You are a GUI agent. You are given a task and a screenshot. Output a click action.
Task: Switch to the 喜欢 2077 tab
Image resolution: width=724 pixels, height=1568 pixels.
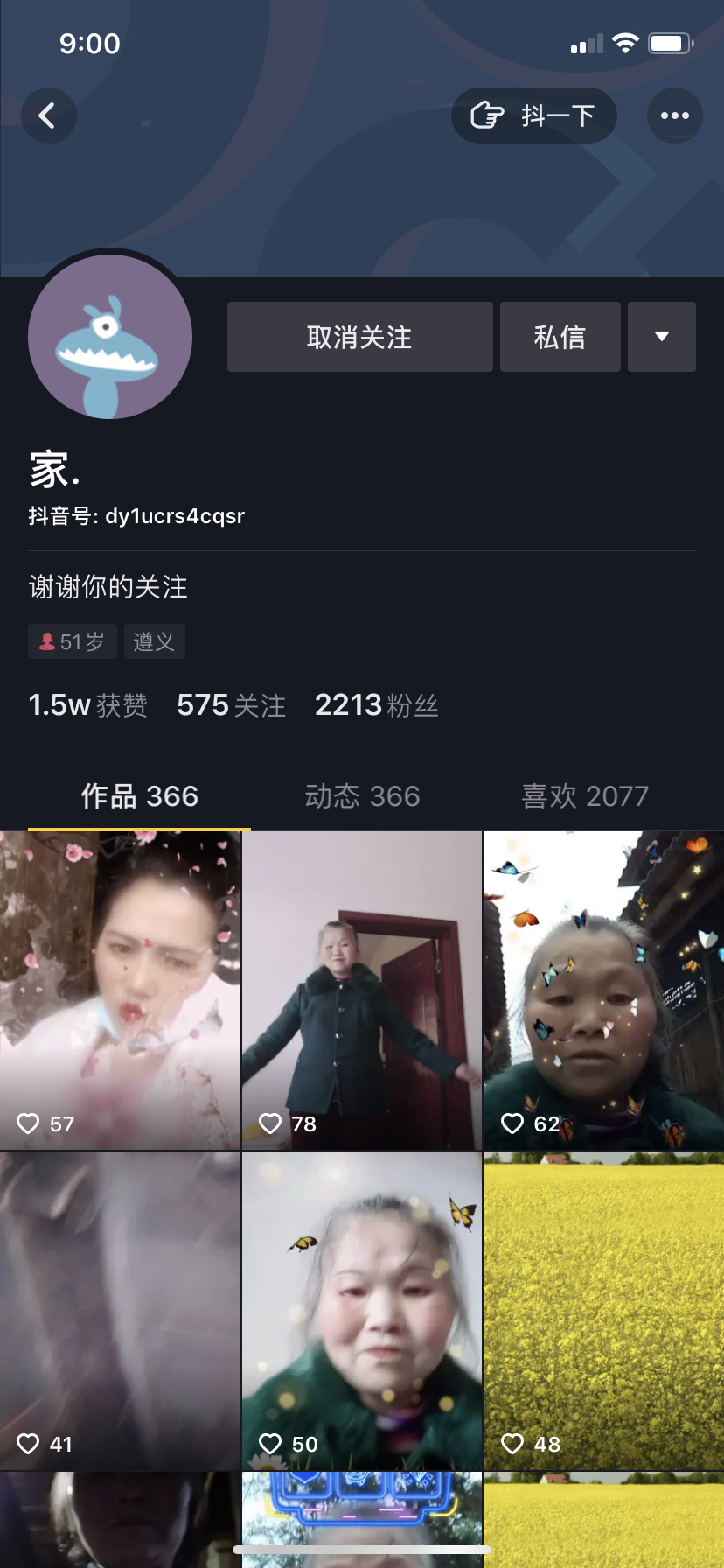(584, 796)
